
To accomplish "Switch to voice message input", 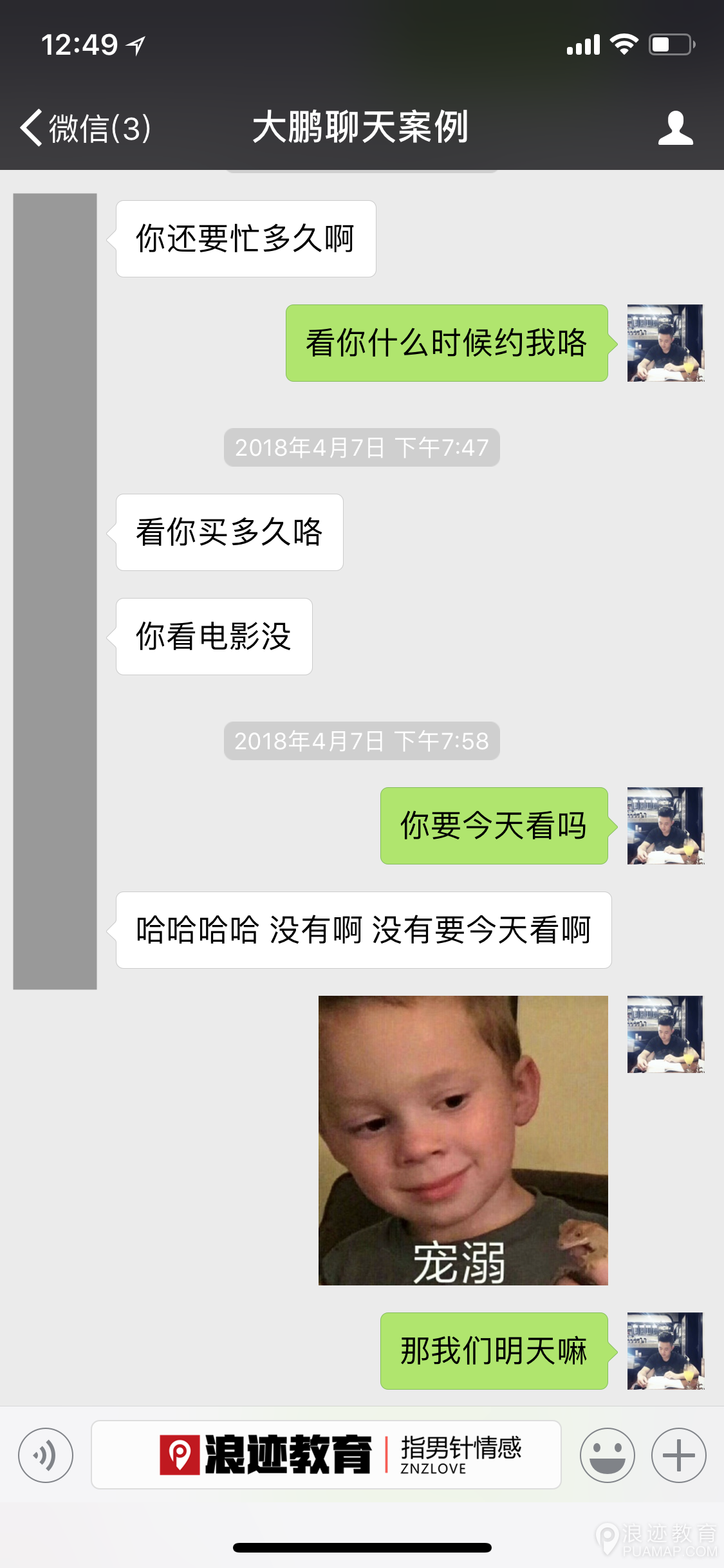I will 46,1455.
